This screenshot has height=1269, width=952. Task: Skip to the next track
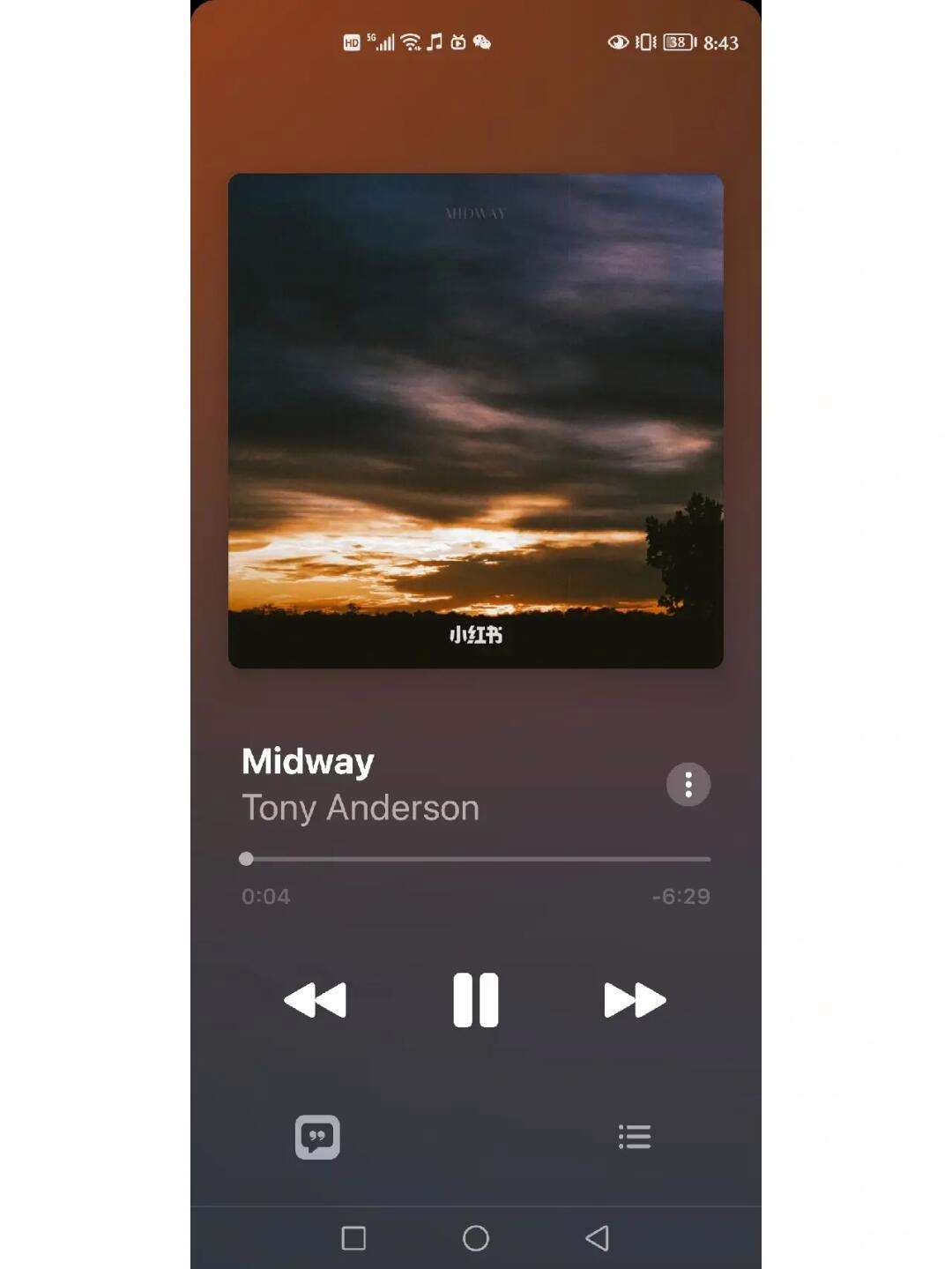pos(635,1000)
